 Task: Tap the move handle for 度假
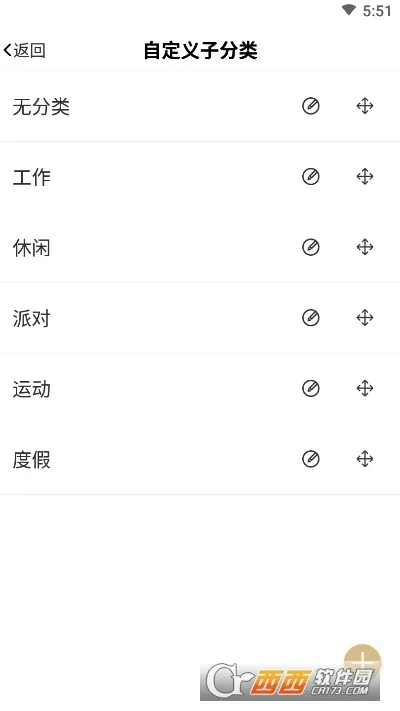point(365,458)
